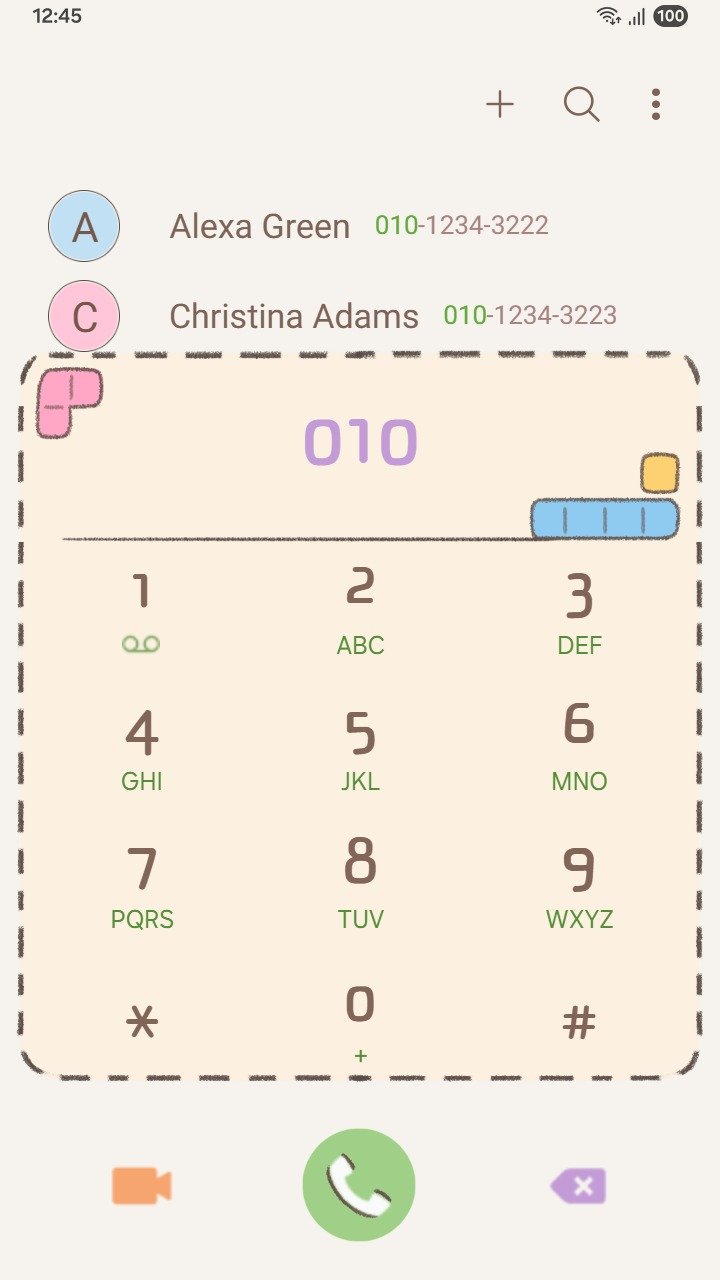Open the three-dot overflow menu
This screenshot has width=720, height=1280.
click(x=655, y=104)
